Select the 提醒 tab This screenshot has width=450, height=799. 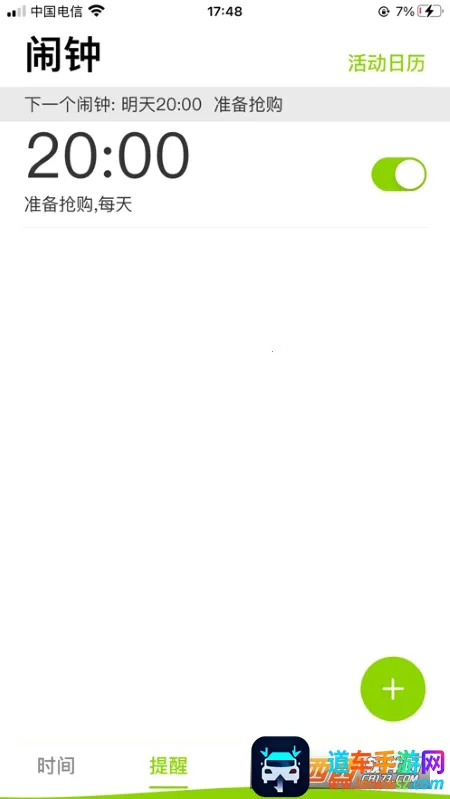(169, 766)
